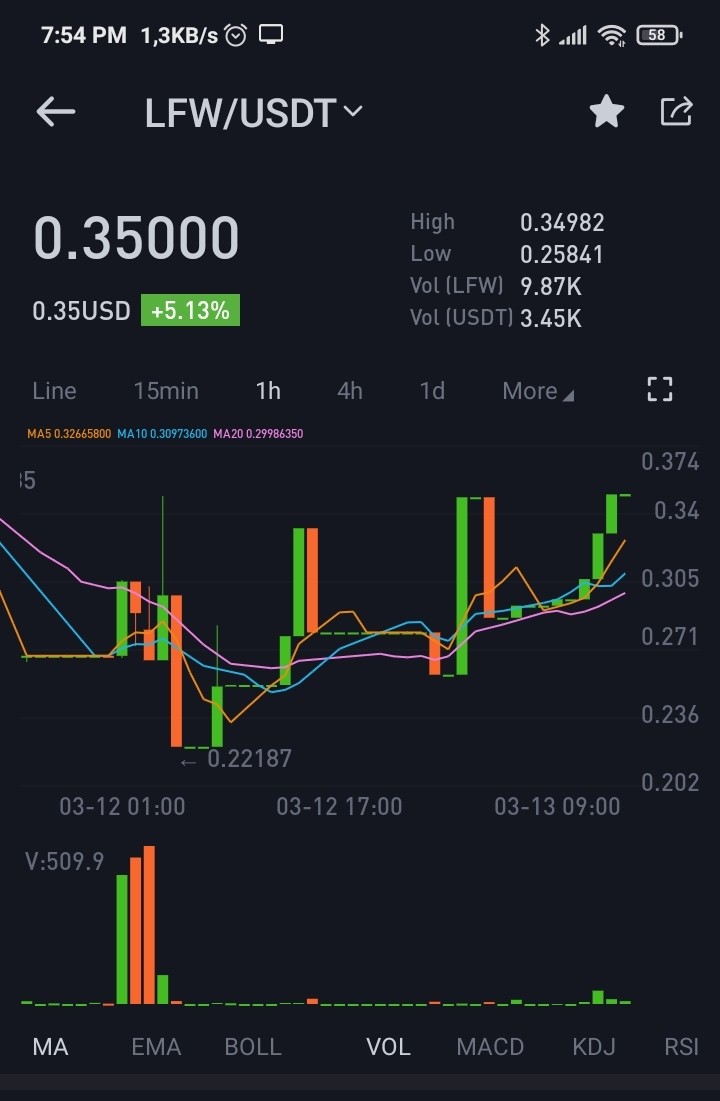
Task: Toggle the favorite star for LFW/USDT
Action: click(607, 112)
